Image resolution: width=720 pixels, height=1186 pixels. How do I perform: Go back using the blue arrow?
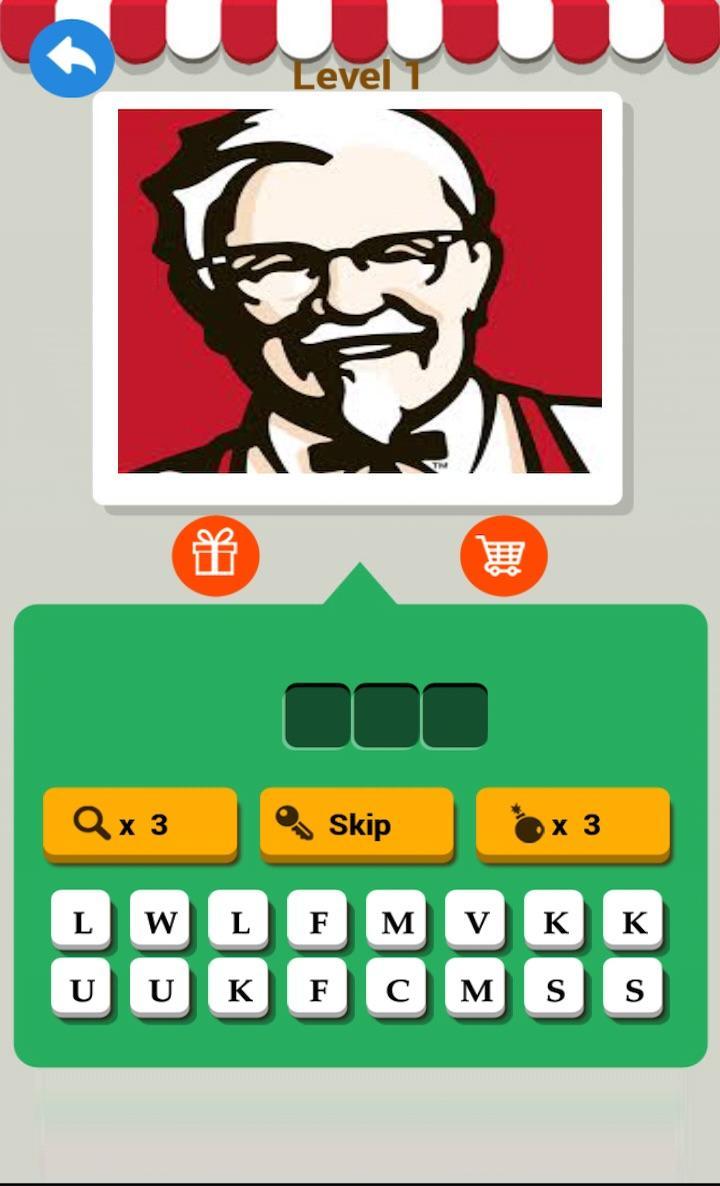[71, 59]
